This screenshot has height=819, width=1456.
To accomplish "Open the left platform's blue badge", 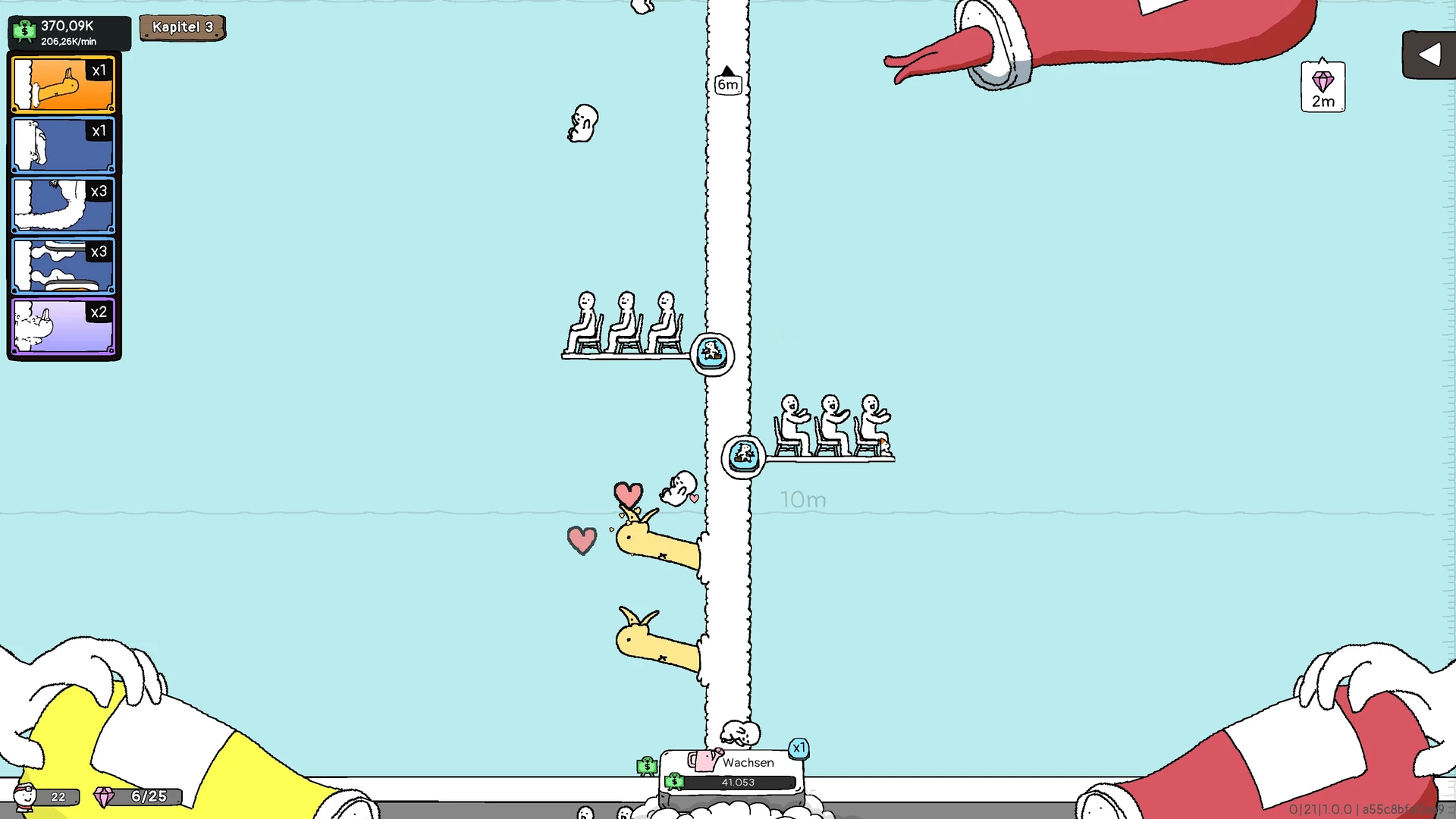I will point(712,353).
